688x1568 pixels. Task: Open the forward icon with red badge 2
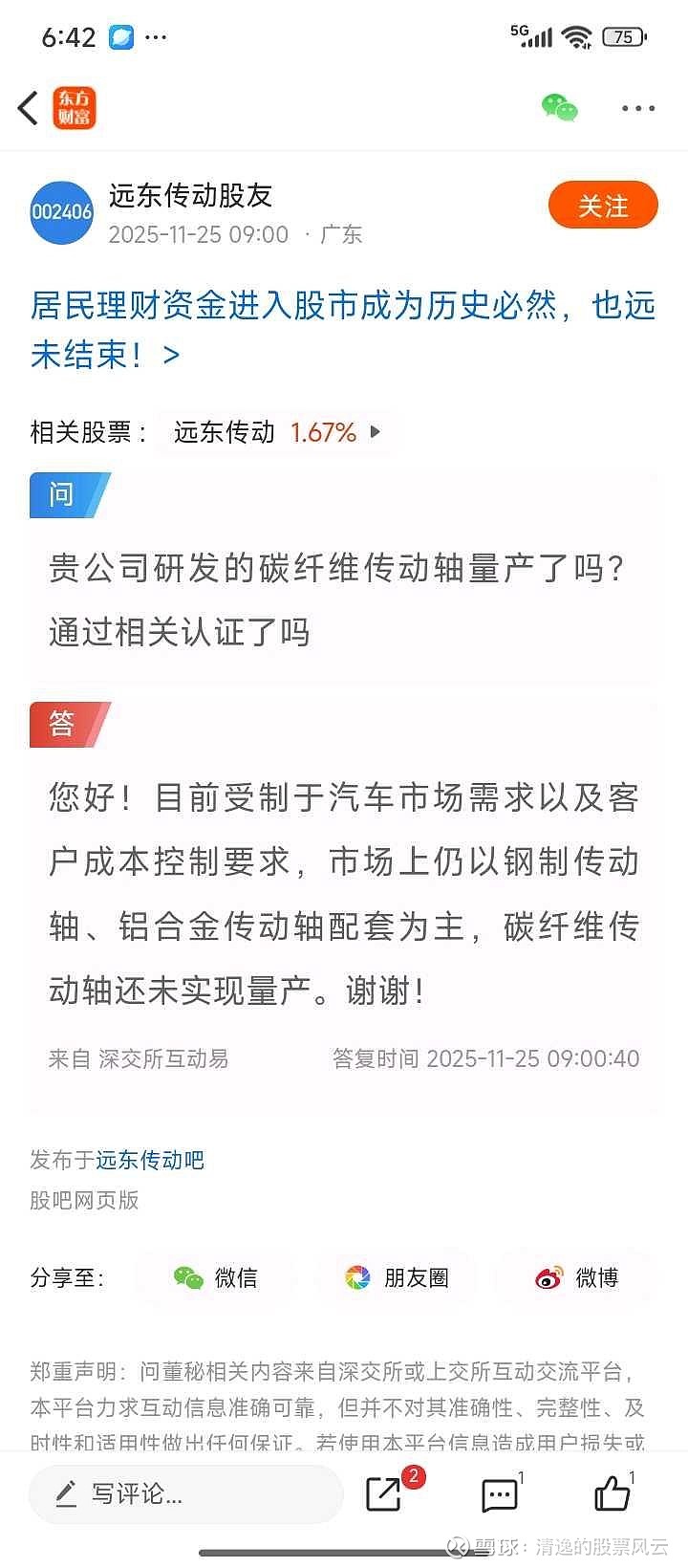coord(384,1493)
